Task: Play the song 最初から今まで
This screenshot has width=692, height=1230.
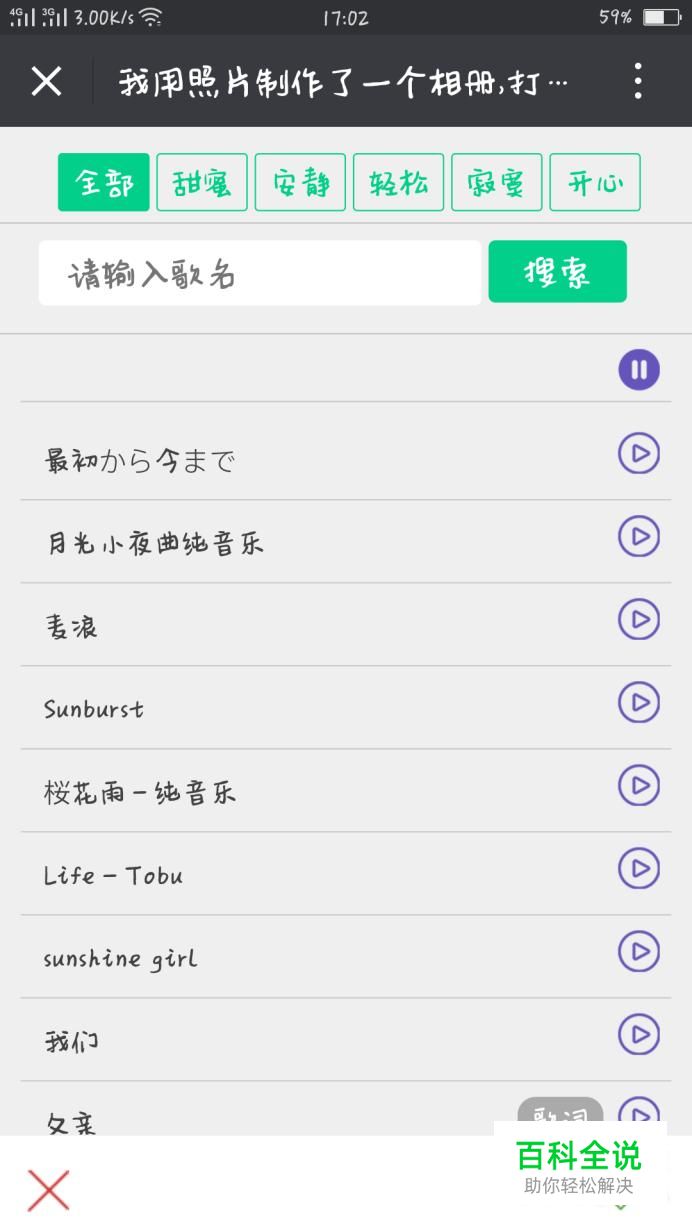Action: (639, 454)
